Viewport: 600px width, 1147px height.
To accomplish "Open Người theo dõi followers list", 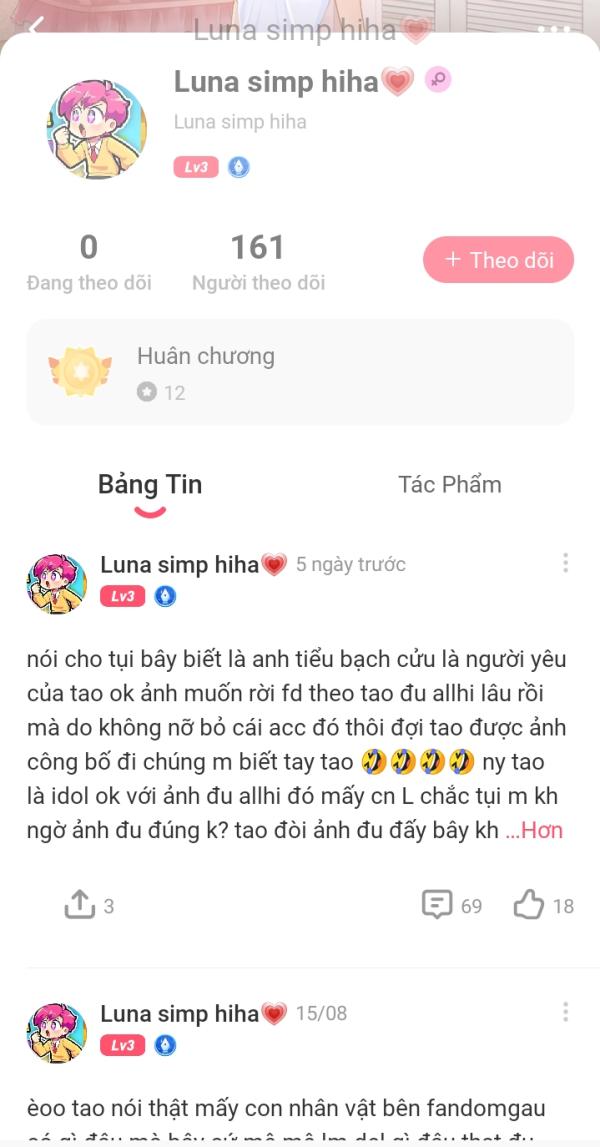I will click(x=258, y=263).
